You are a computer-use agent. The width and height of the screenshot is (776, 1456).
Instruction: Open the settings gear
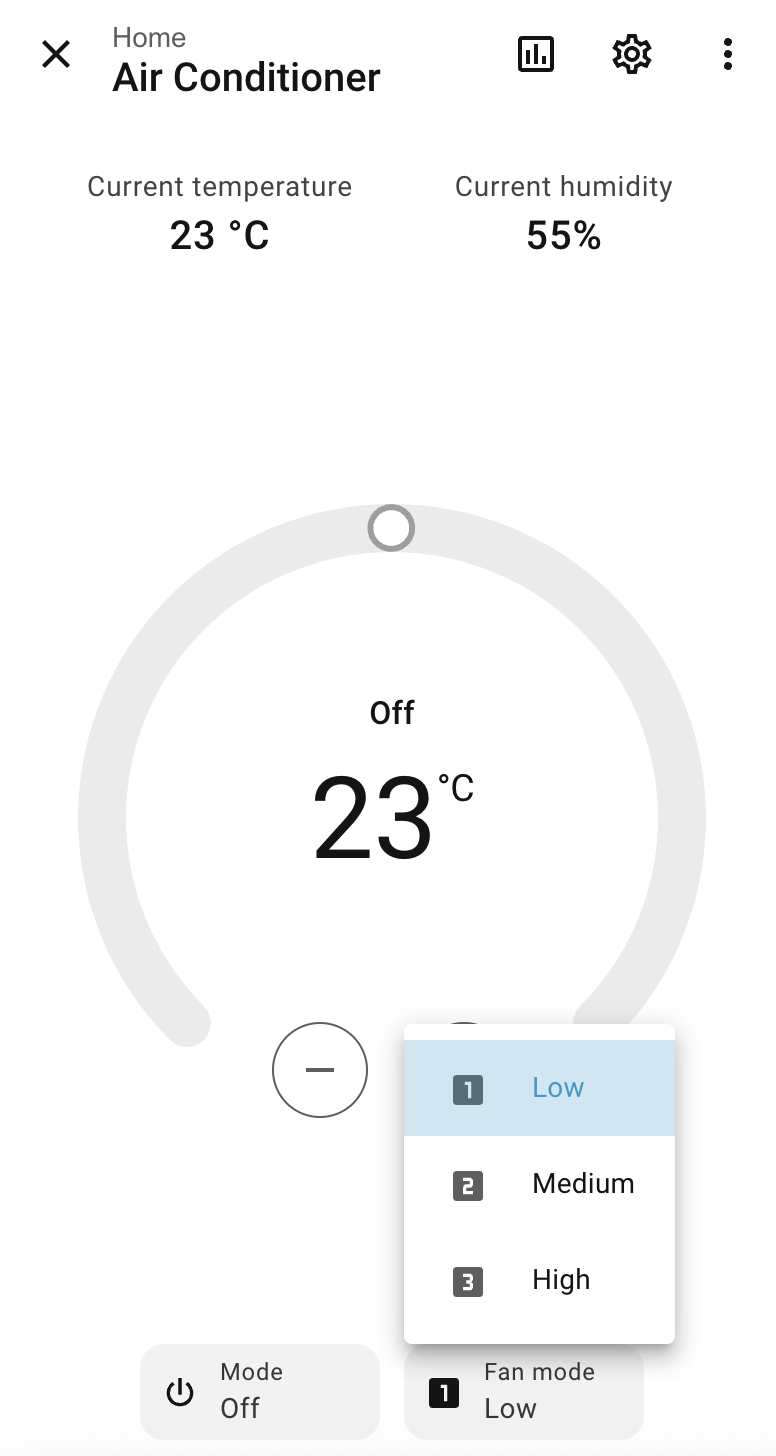click(x=632, y=54)
